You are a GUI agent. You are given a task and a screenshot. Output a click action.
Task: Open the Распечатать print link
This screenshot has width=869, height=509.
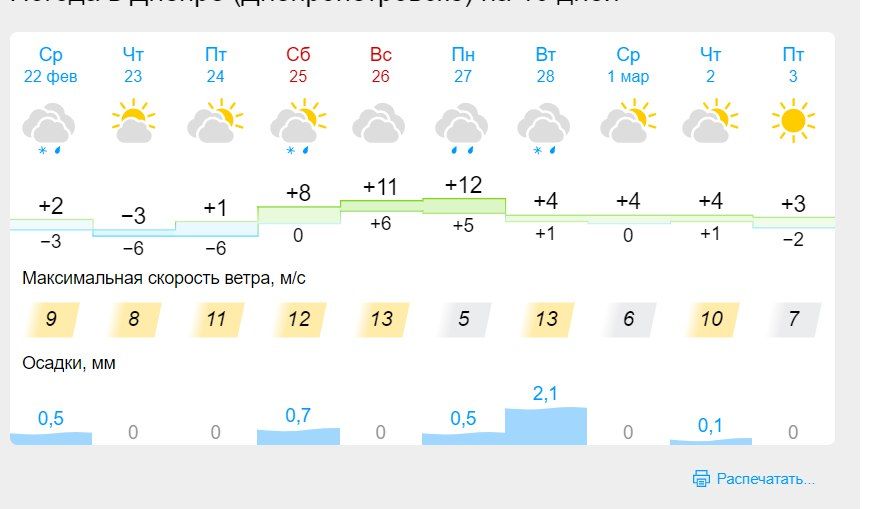pyautogui.click(x=765, y=479)
